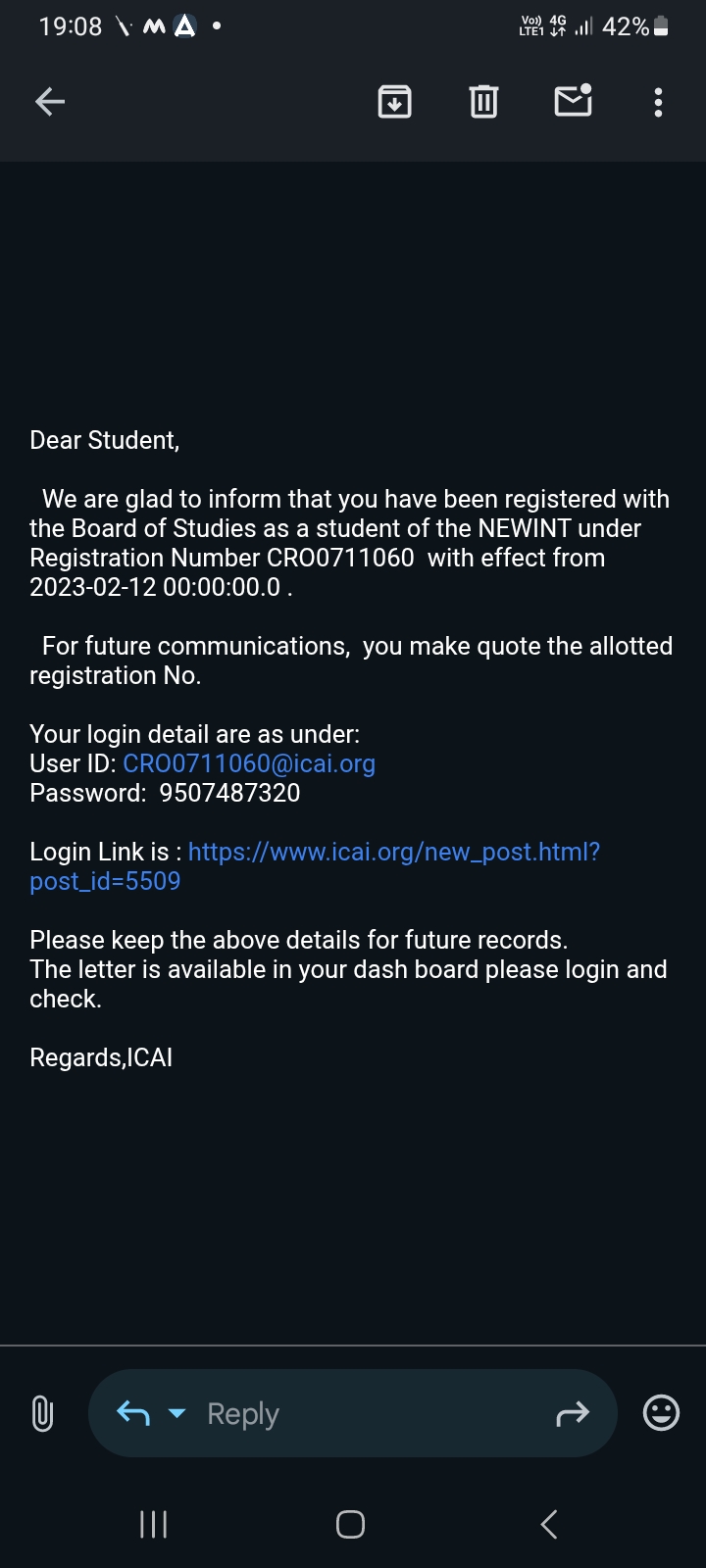Open recent apps from the navigation bar
The width and height of the screenshot is (706, 1568).
click(x=154, y=1524)
